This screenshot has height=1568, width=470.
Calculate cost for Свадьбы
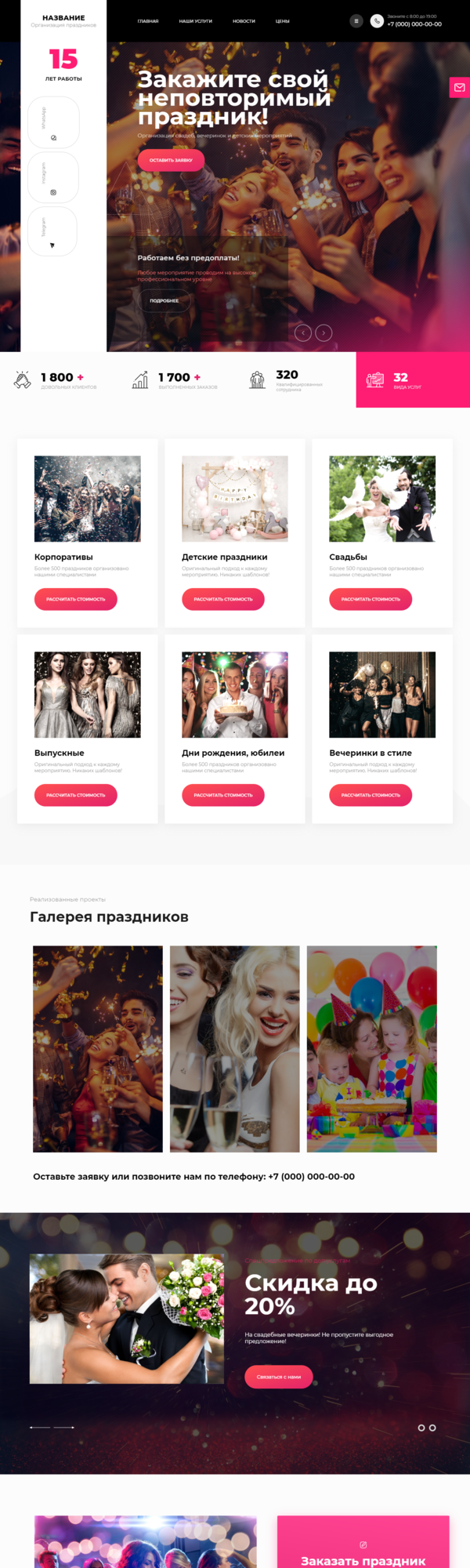pyautogui.click(x=371, y=599)
